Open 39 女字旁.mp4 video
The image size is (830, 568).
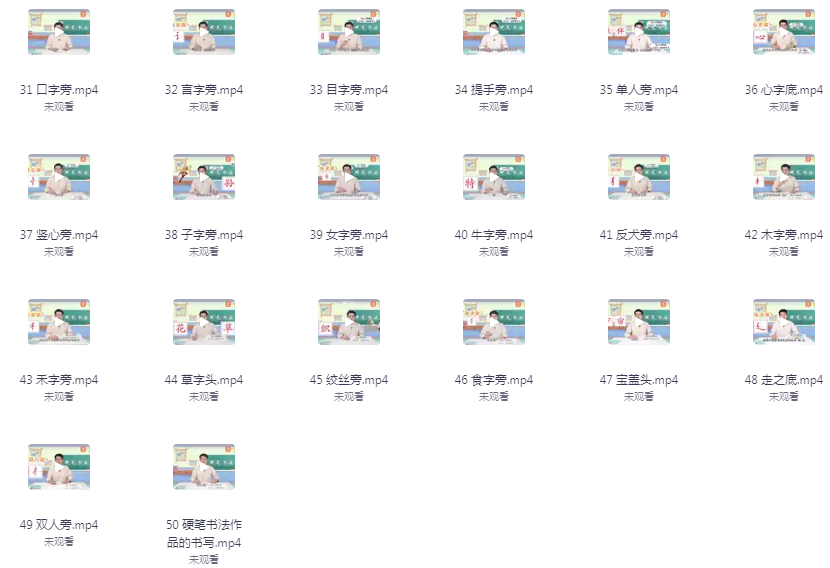pyautogui.click(x=349, y=177)
